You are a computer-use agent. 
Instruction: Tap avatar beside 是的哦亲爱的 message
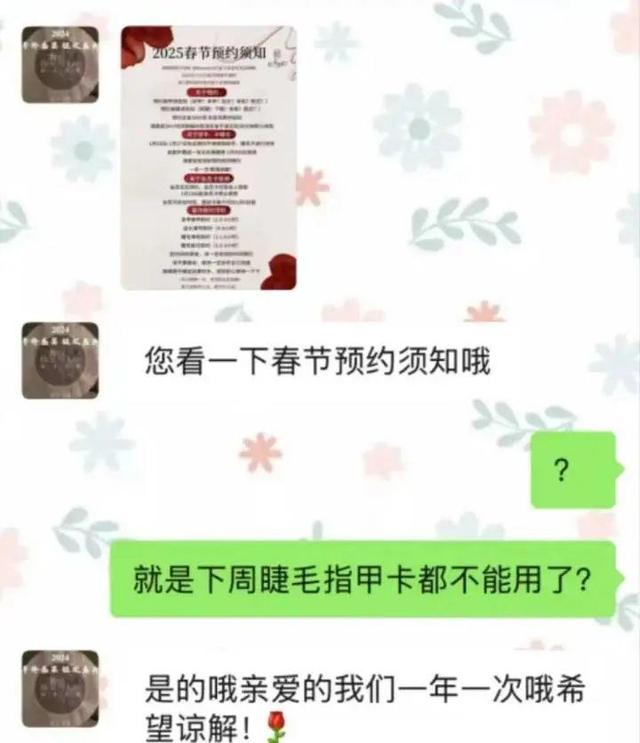(x=60, y=688)
